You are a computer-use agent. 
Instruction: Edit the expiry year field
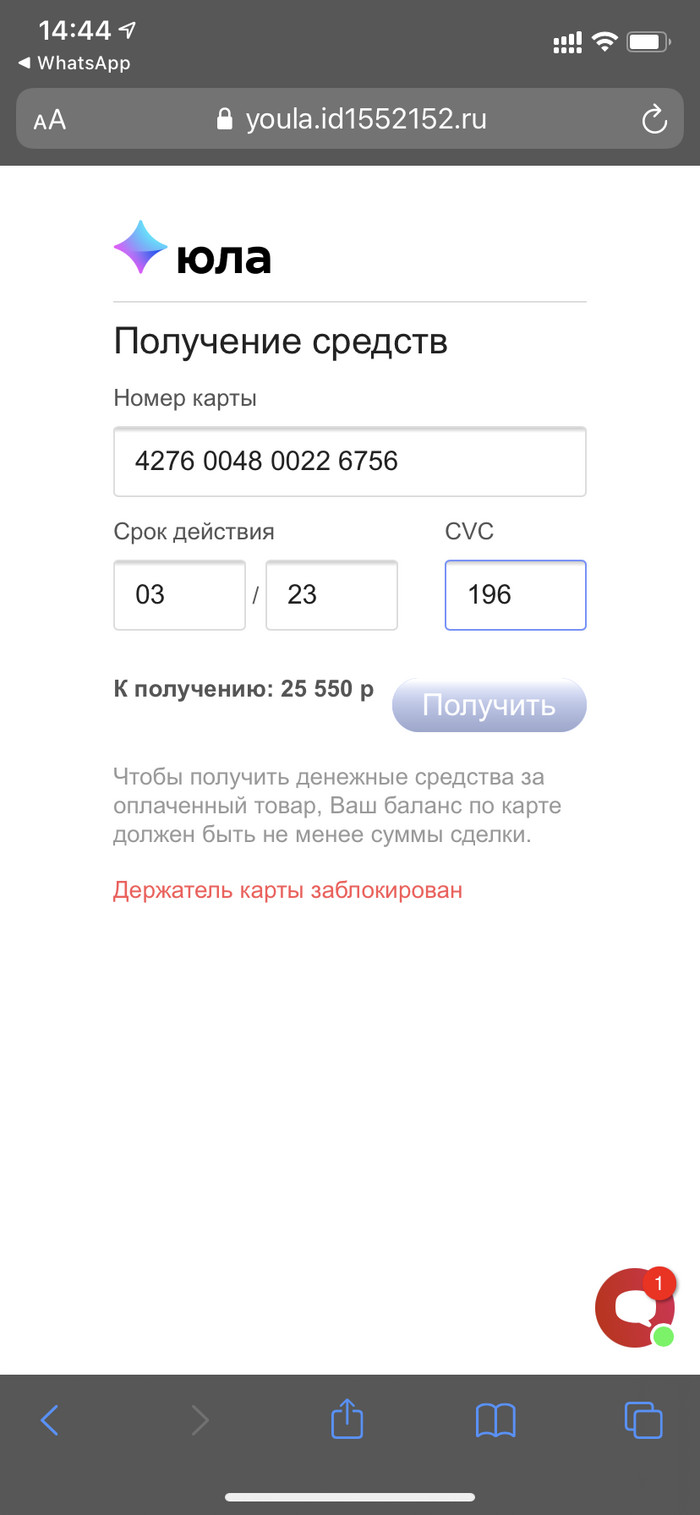(331, 595)
